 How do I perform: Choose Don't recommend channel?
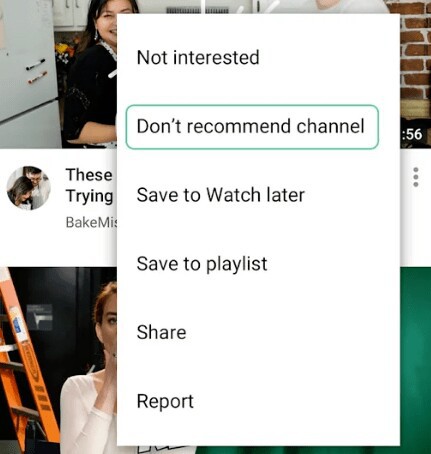point(252,127)
